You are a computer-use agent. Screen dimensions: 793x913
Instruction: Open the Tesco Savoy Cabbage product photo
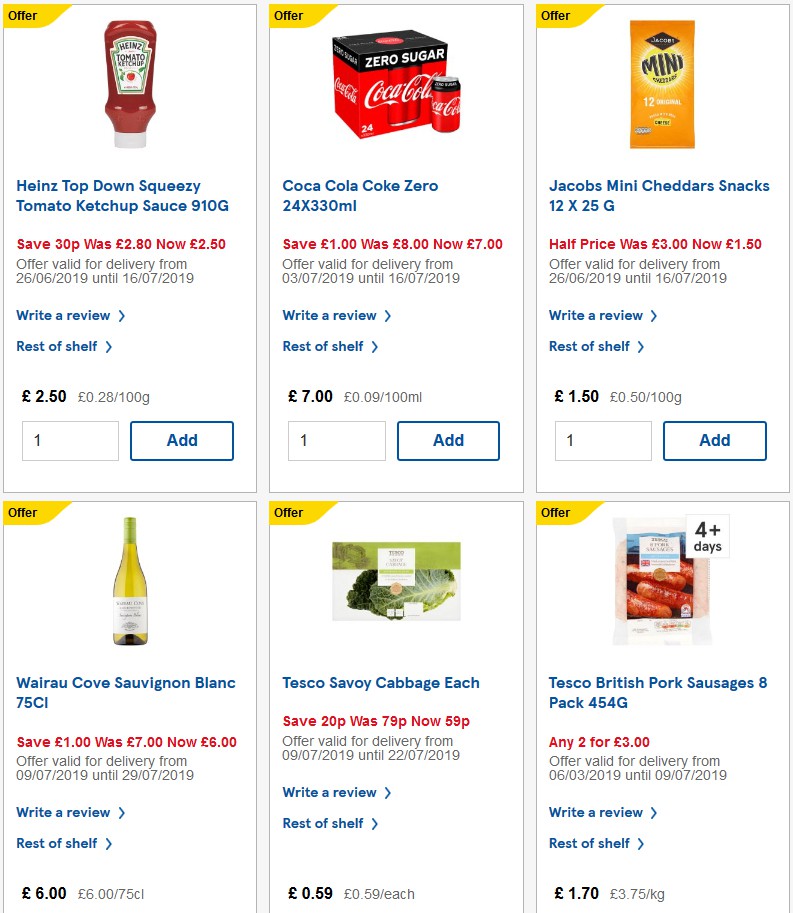coord(394,580)
